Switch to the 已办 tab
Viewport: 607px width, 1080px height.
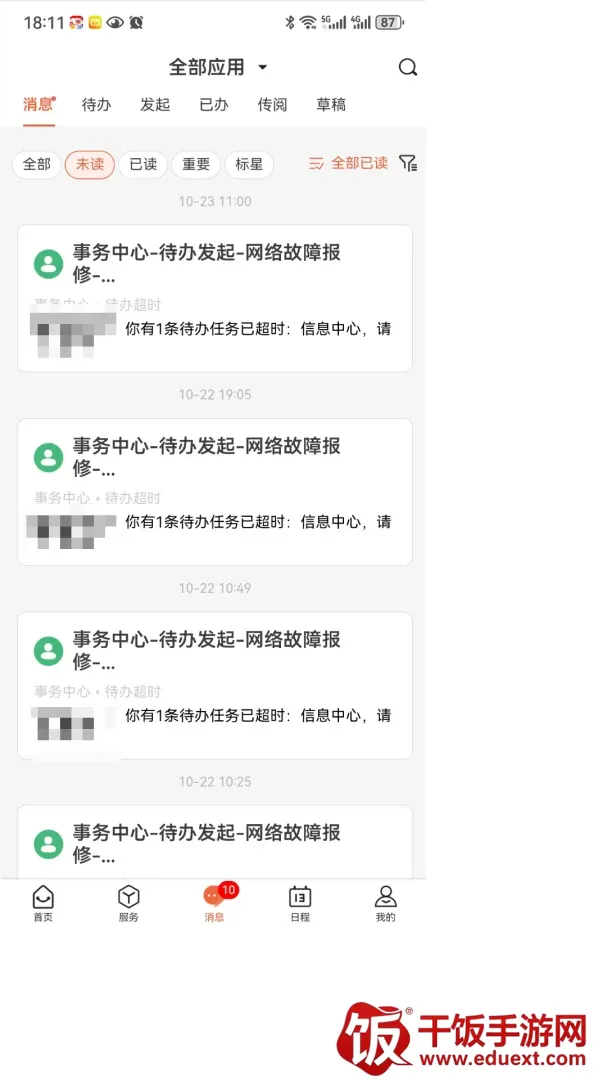pos(214,105)
